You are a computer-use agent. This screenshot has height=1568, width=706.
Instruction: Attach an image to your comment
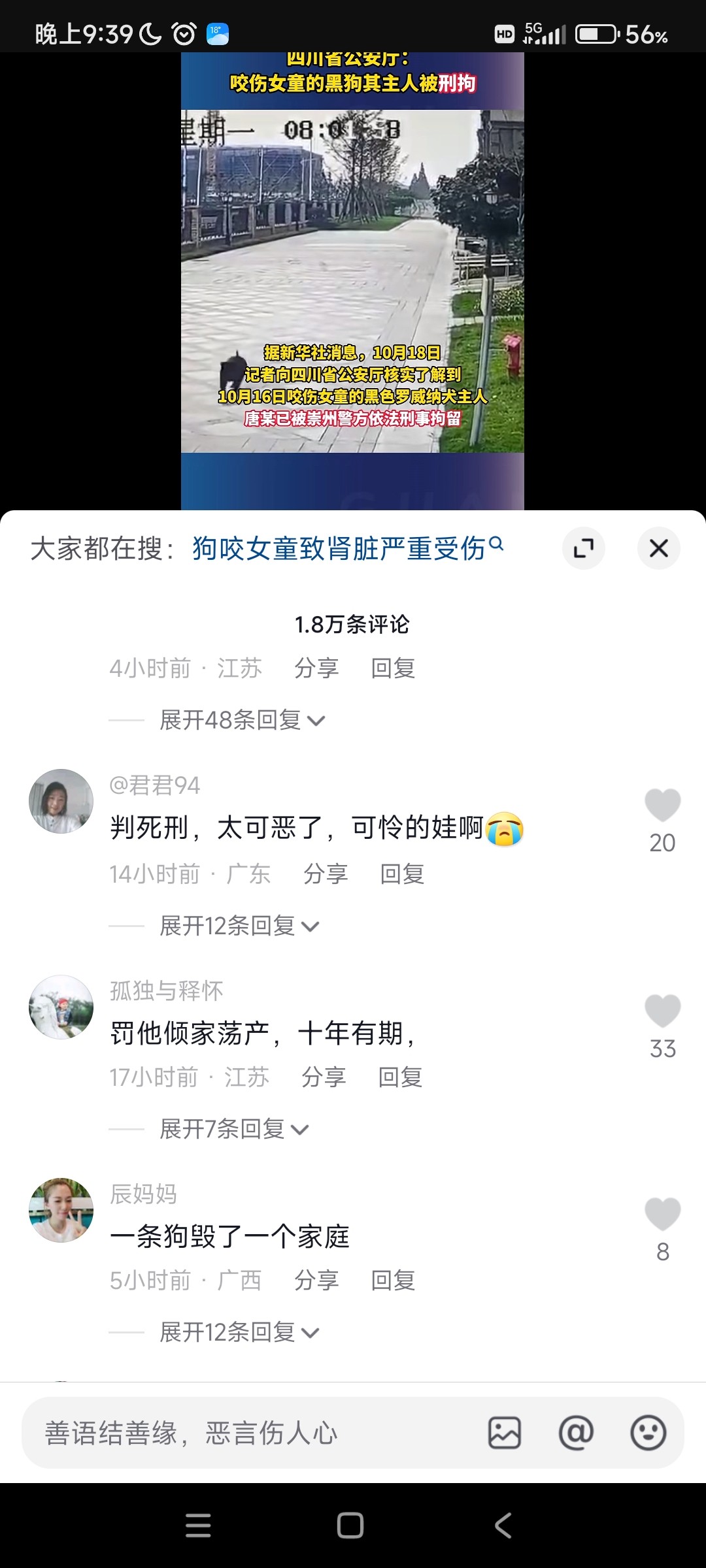505,1433
